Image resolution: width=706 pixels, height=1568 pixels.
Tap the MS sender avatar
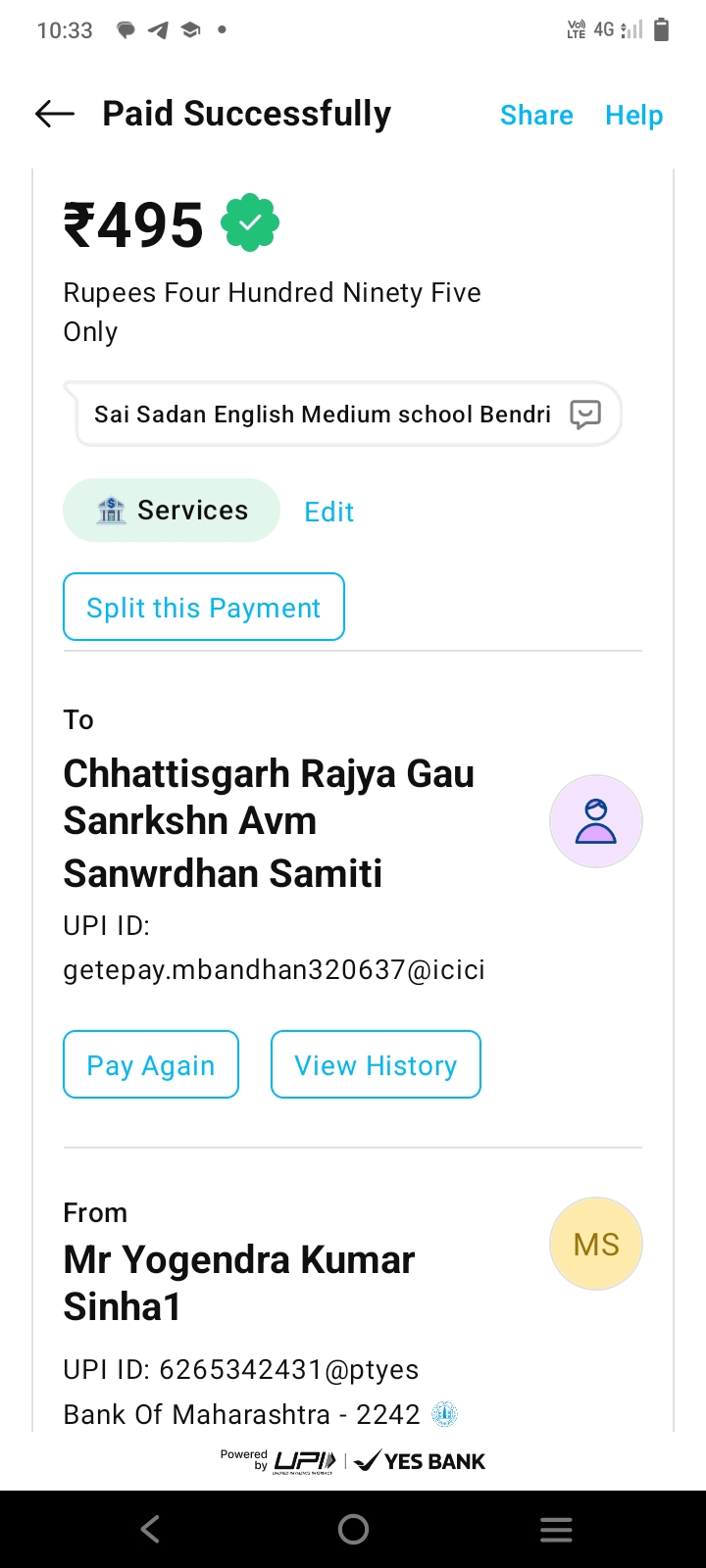[595, 1244]
